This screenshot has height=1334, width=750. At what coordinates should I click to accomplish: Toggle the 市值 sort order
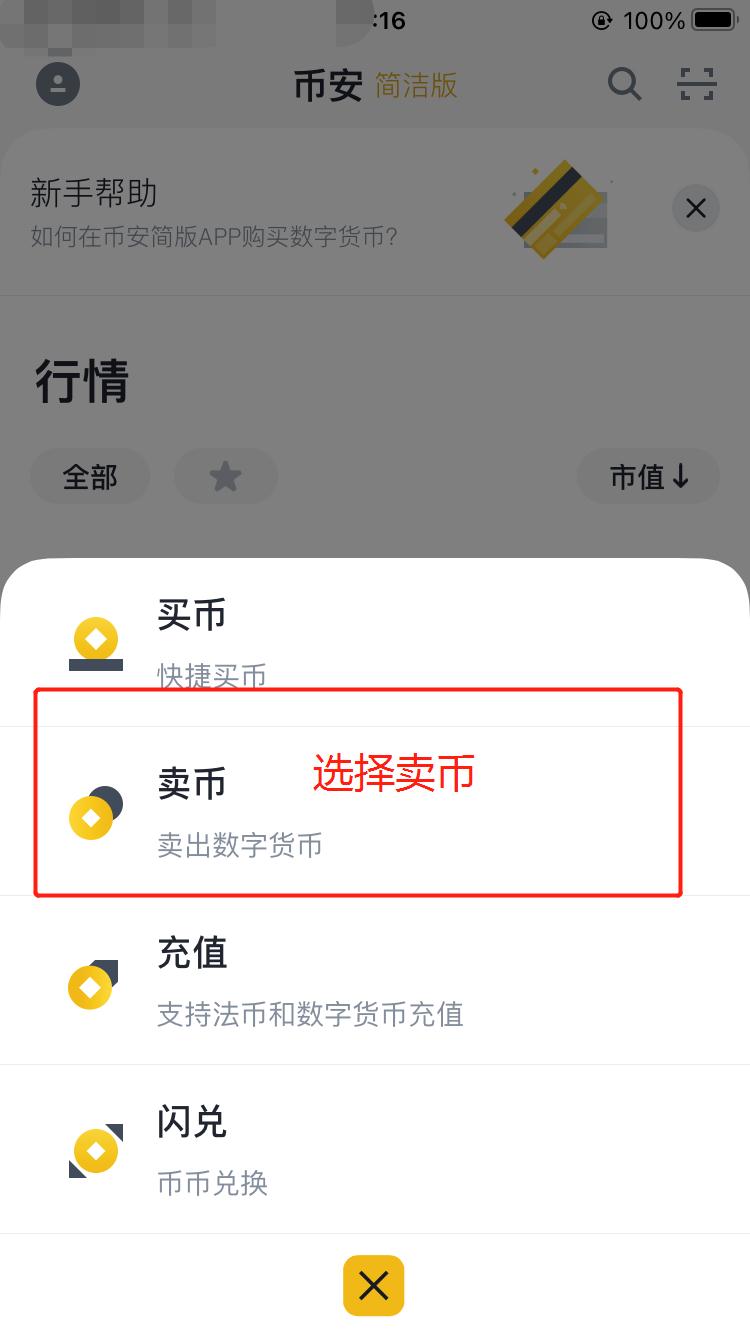[649, 477]
